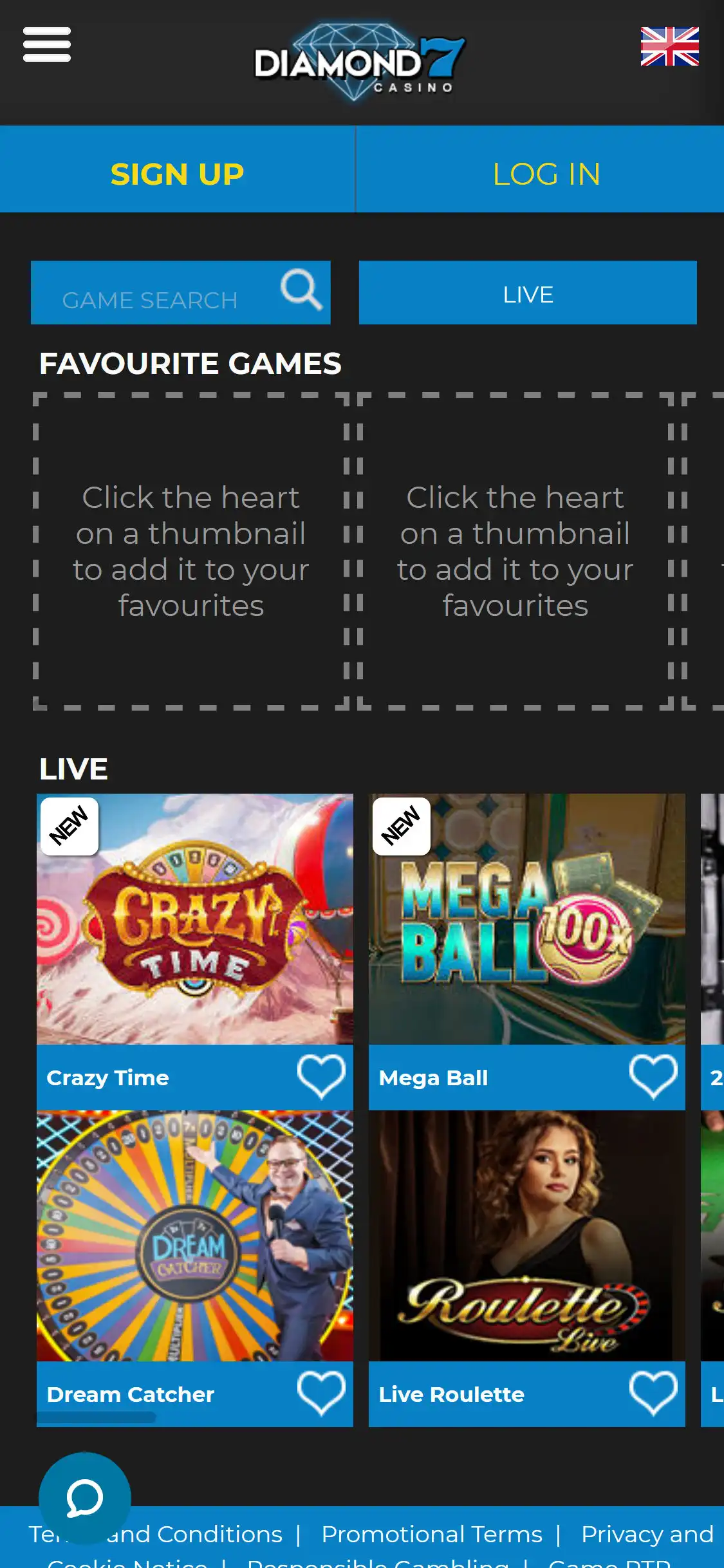Heart the Dream Catcher game

[321, 1393]
